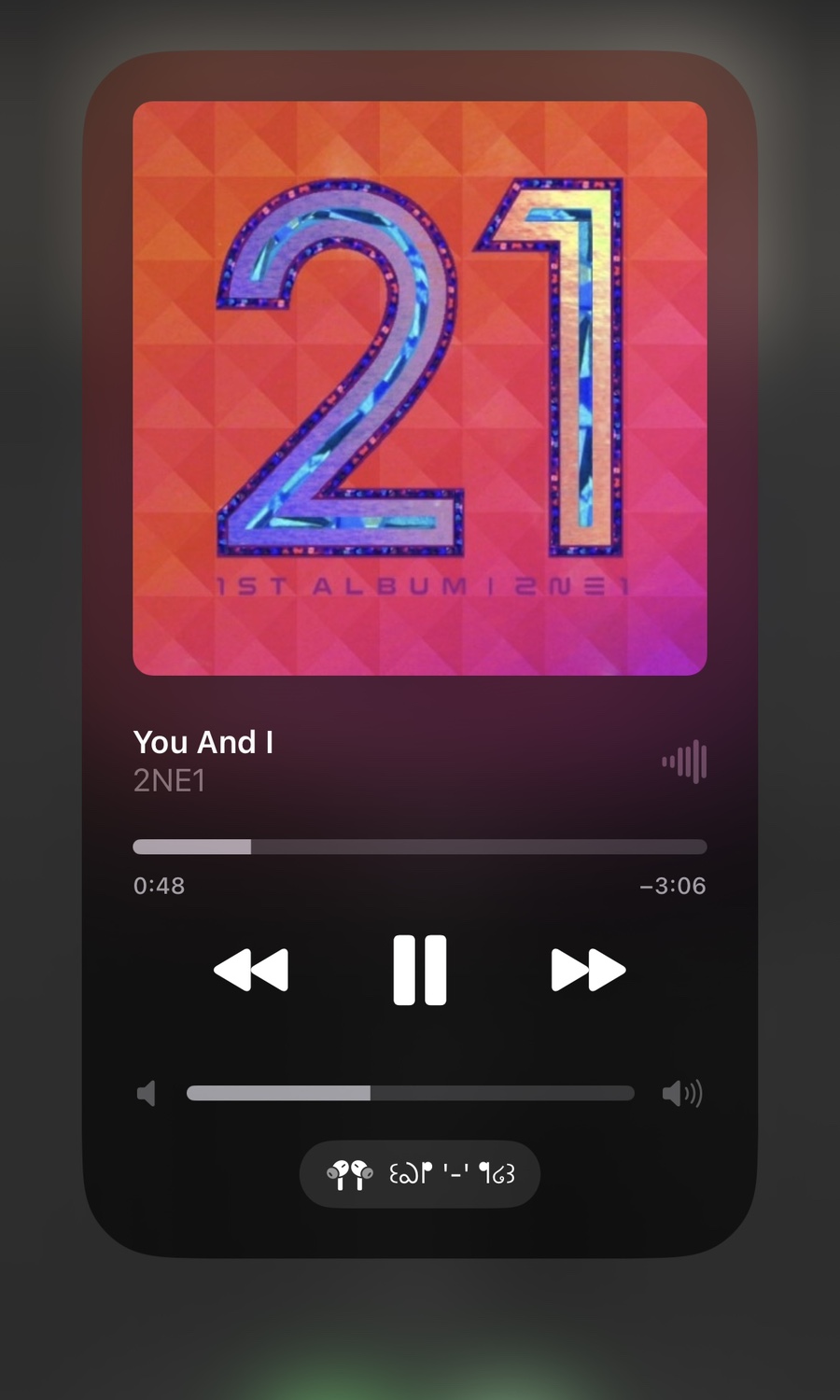This screenshot has height=1400, width=840.
Task: Tap the You And I song title
Action: pyautogui.click(x=203, y=742)
